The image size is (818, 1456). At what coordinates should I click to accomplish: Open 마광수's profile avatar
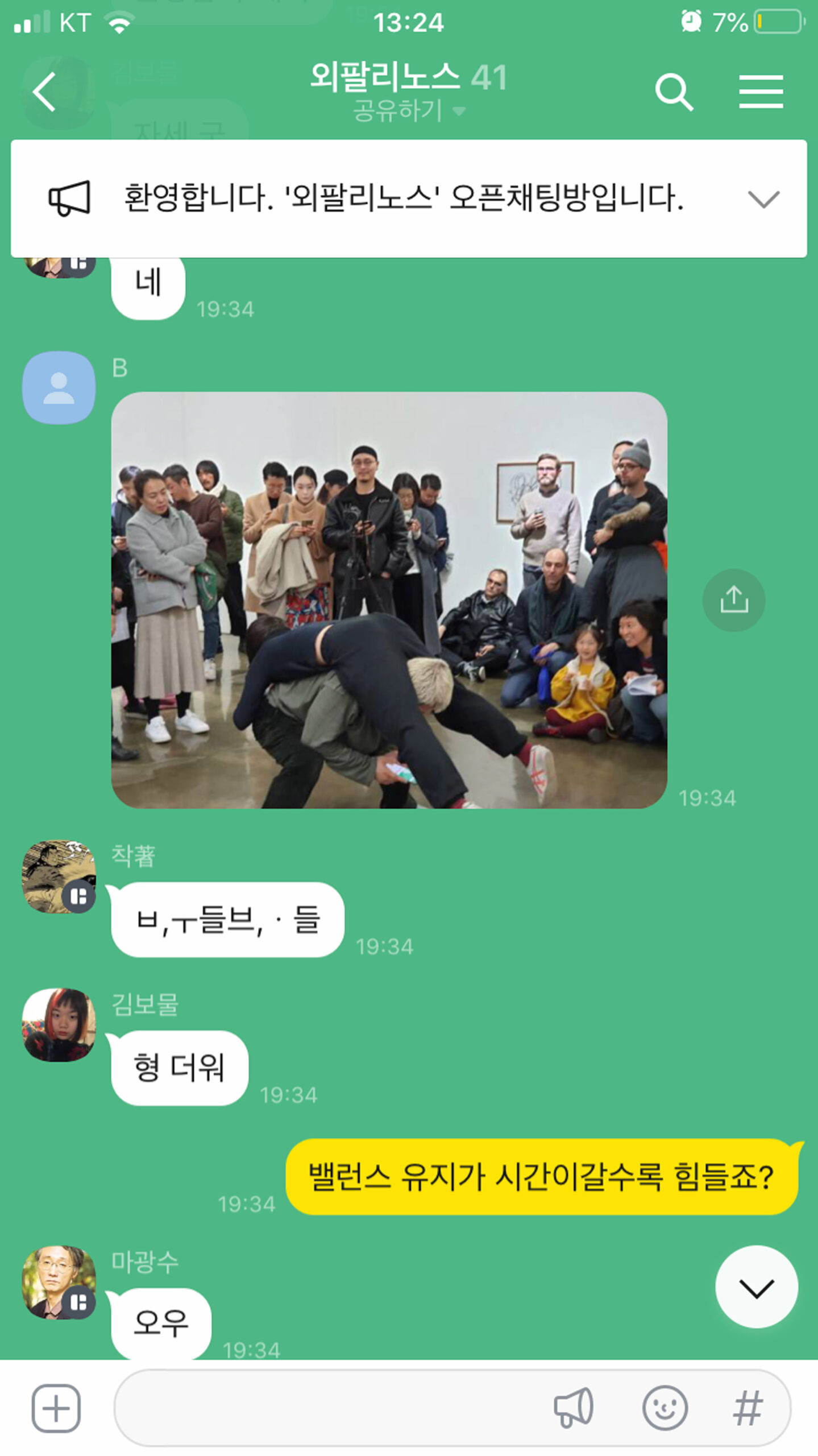[59, 1282]
